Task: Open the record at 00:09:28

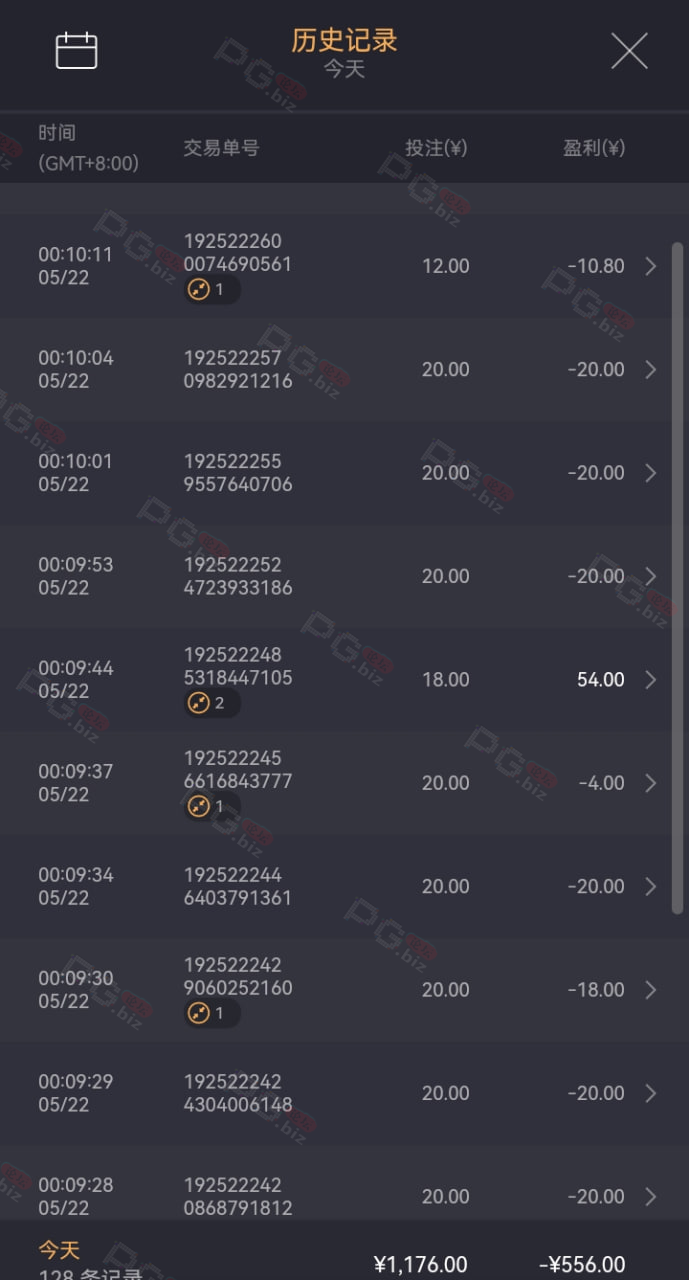Action: click(x=344, y=1183)
